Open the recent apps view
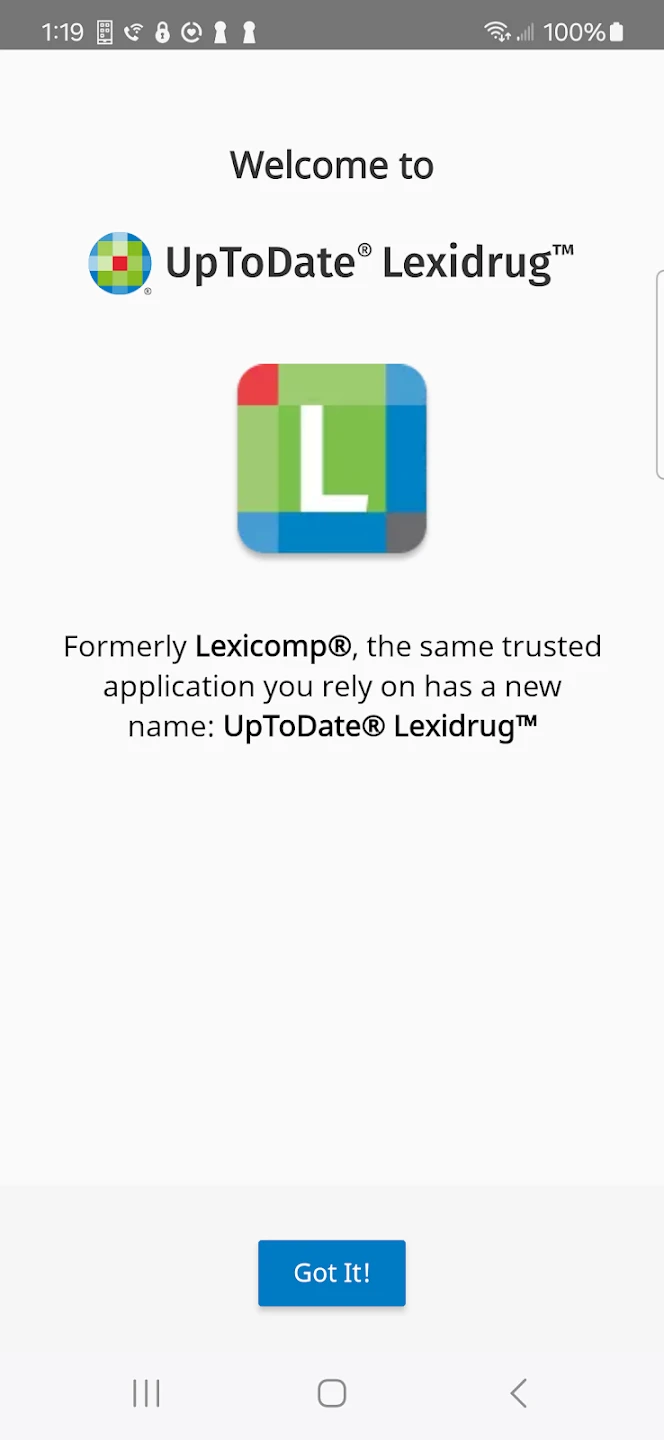Image resolution: width=664 pixels, height=1440 pixels. click(146, 1393)
